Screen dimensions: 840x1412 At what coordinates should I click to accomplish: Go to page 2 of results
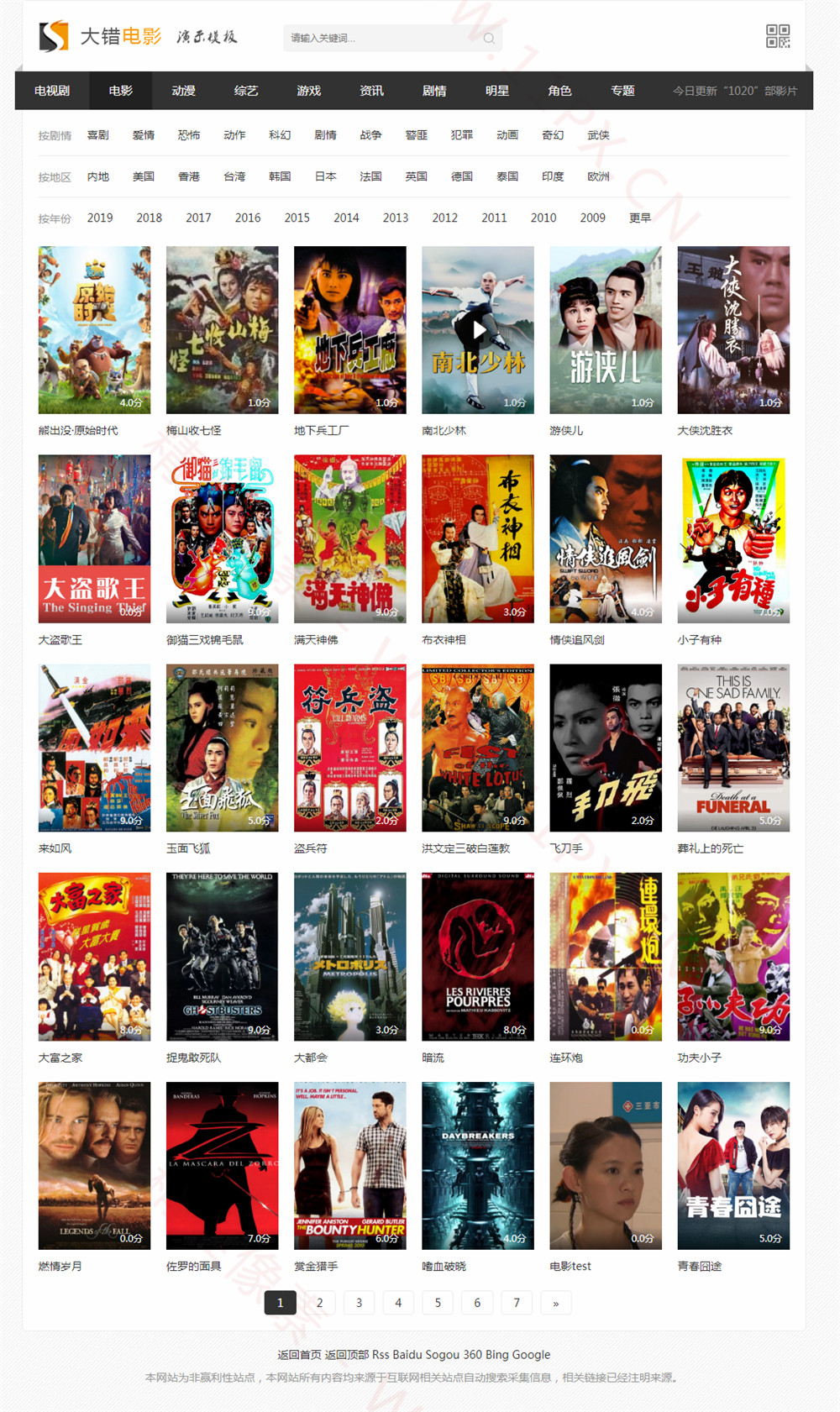320,1303
